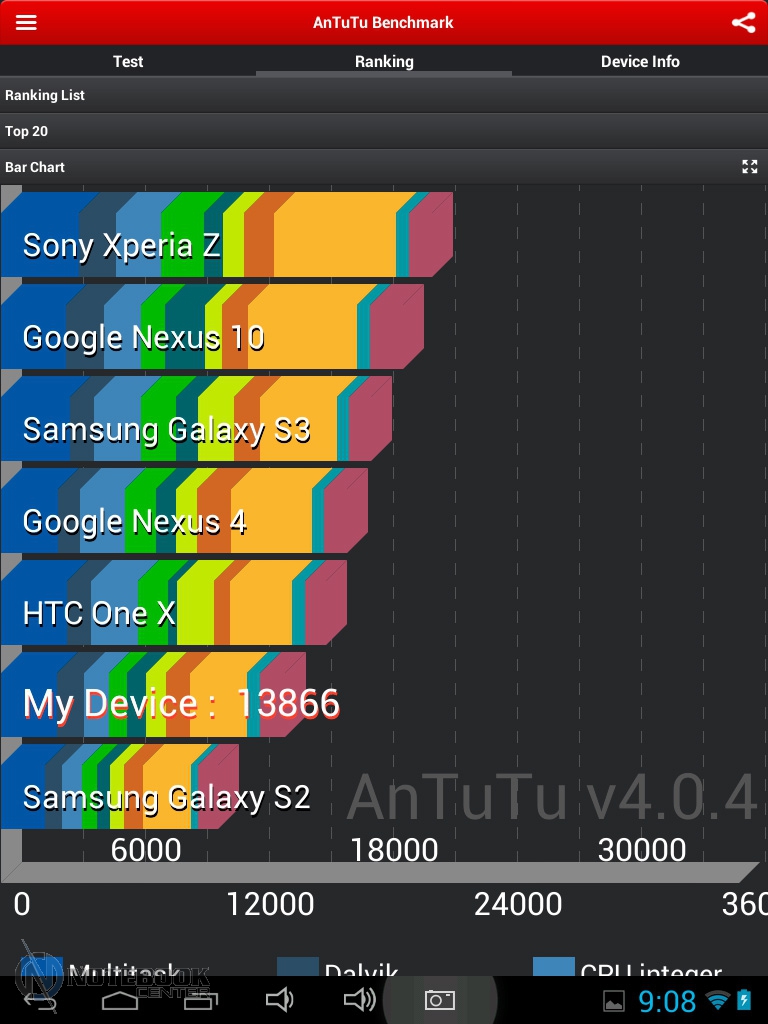Viewport: 768px width, 1024px height.
Task: Switch to the Device Info tab
Action: tap(640, 61)
